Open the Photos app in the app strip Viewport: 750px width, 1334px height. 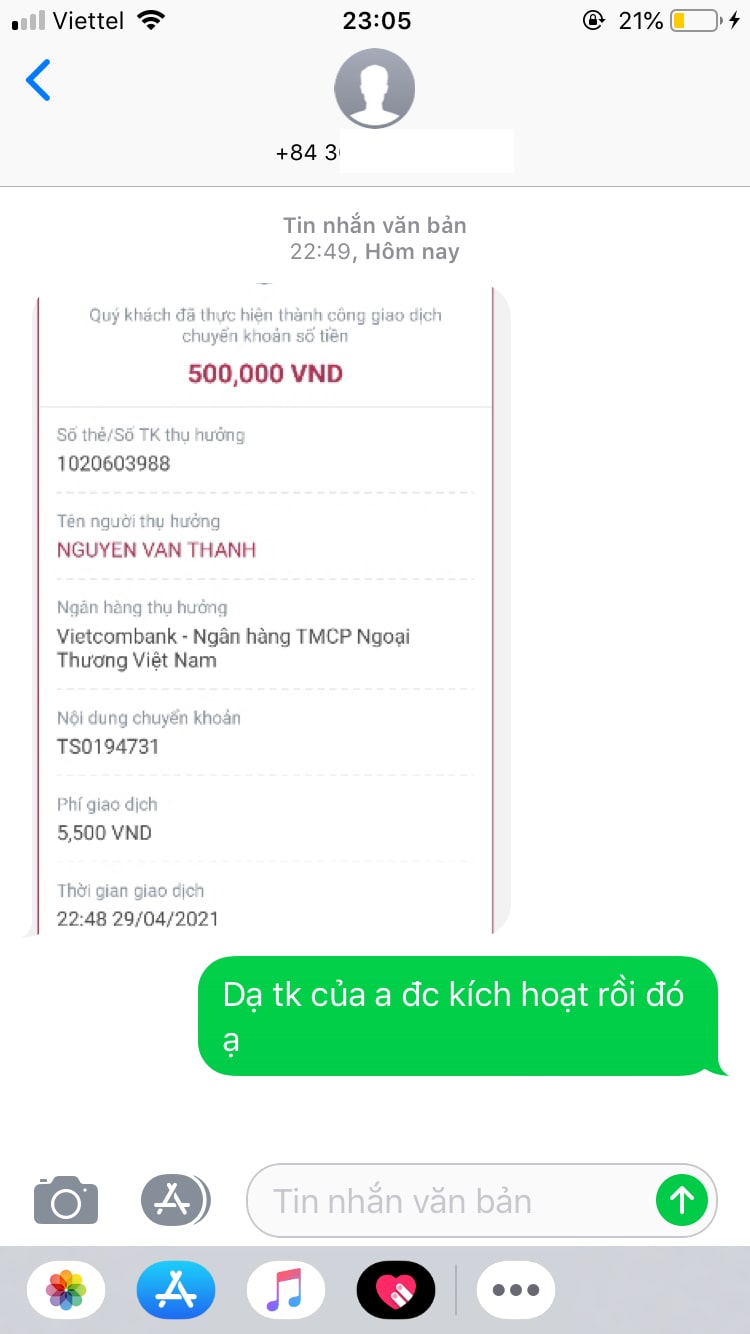pyautogui.click(x=66, y=1290)
